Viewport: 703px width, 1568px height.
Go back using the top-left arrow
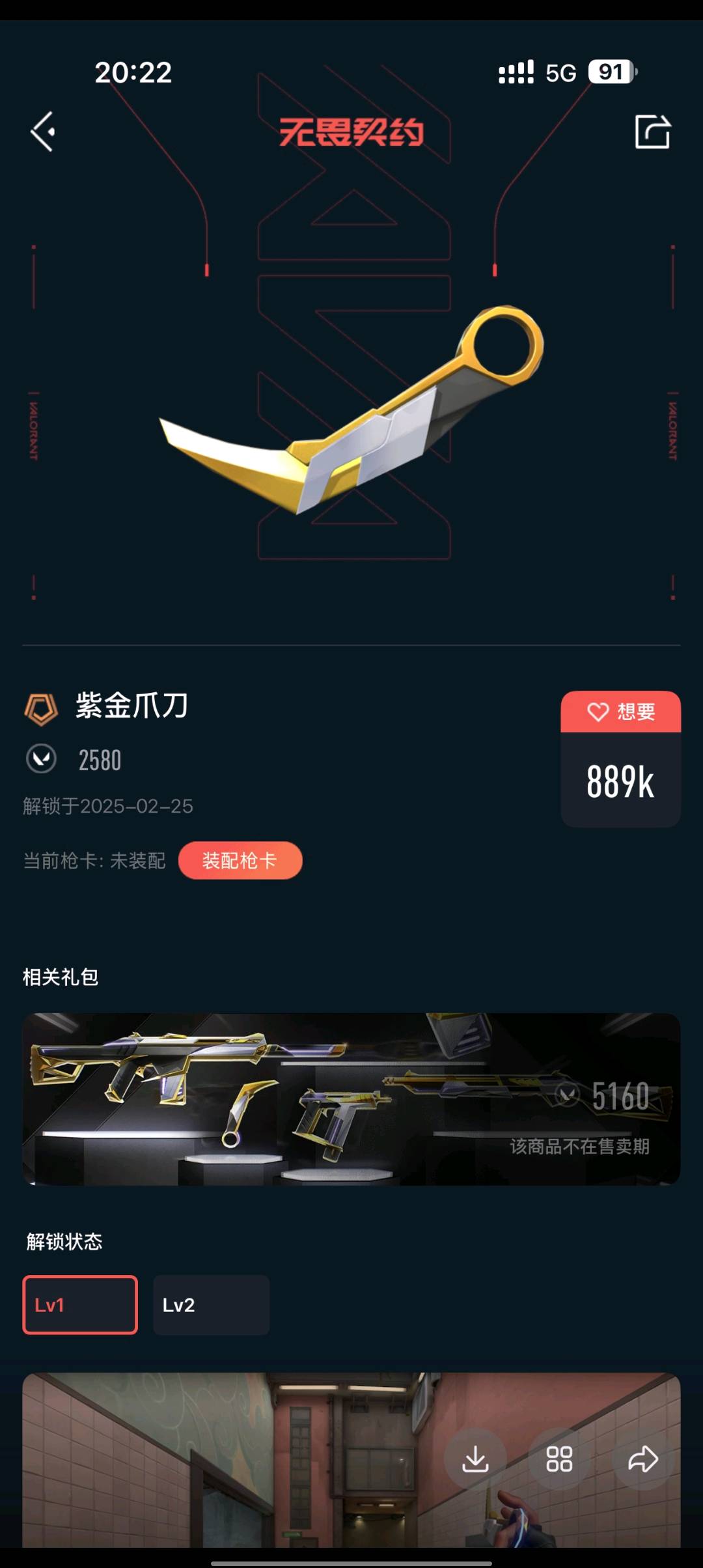tap(43, 132)
